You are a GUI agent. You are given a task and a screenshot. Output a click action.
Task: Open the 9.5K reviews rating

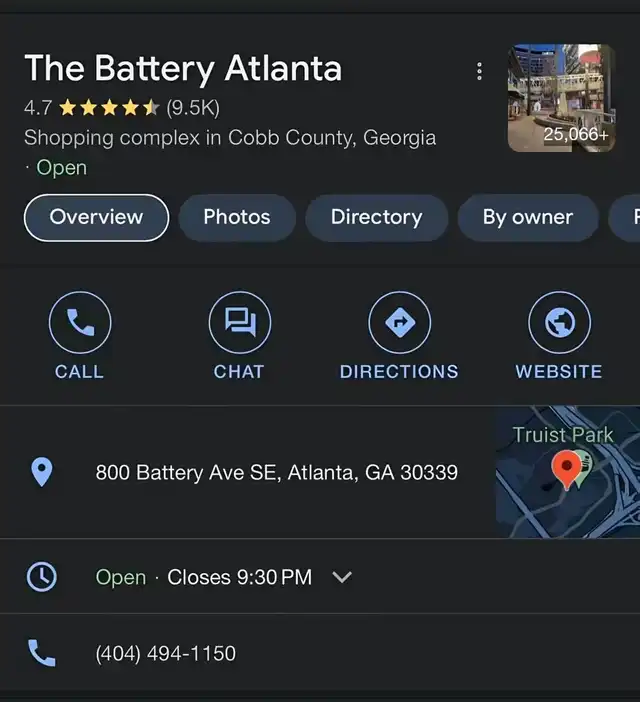pos(192,107)
